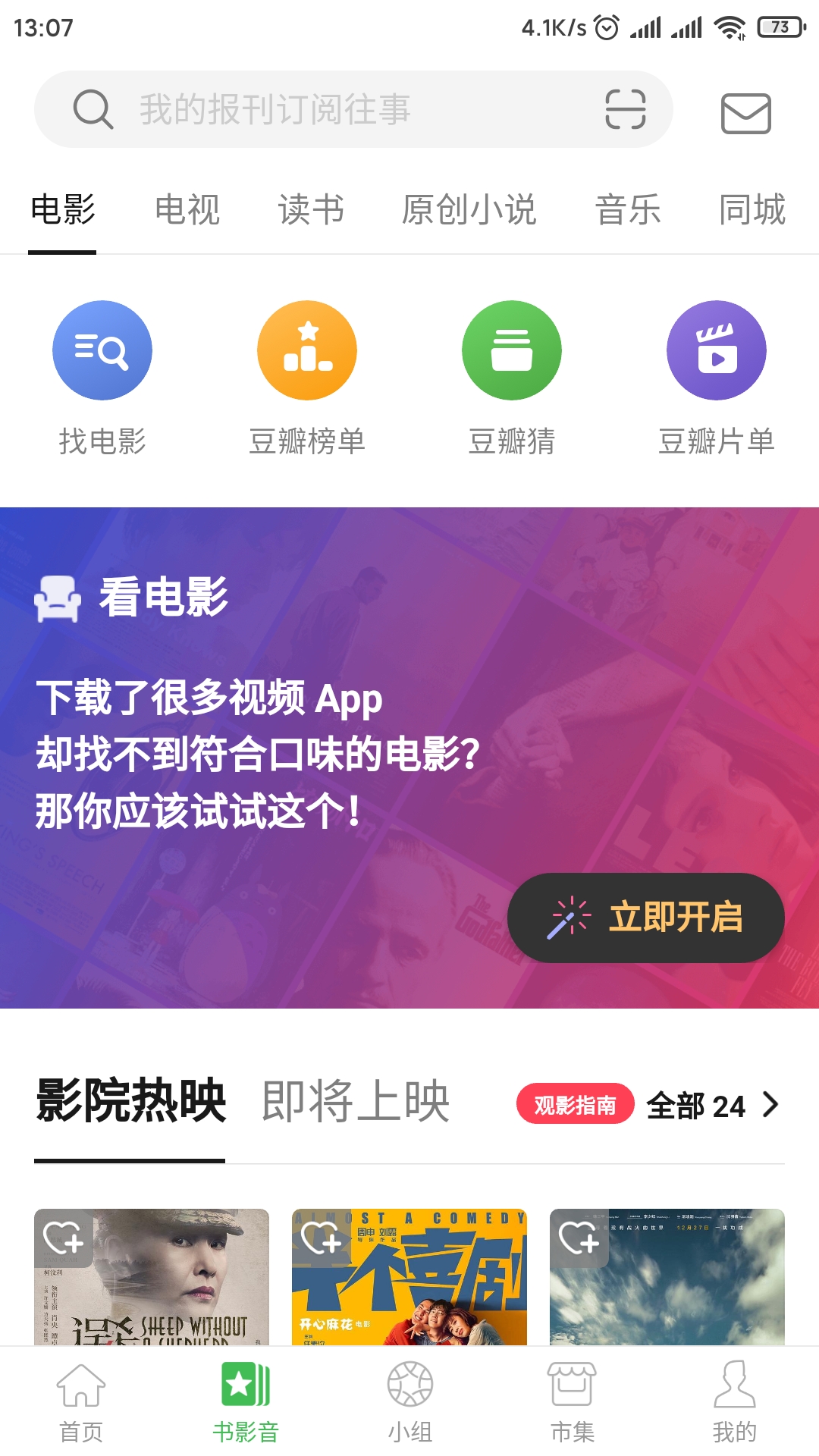Open 豆瓣片单 lists
This screenshot has height=1456, width=819.
click(716, 377)
